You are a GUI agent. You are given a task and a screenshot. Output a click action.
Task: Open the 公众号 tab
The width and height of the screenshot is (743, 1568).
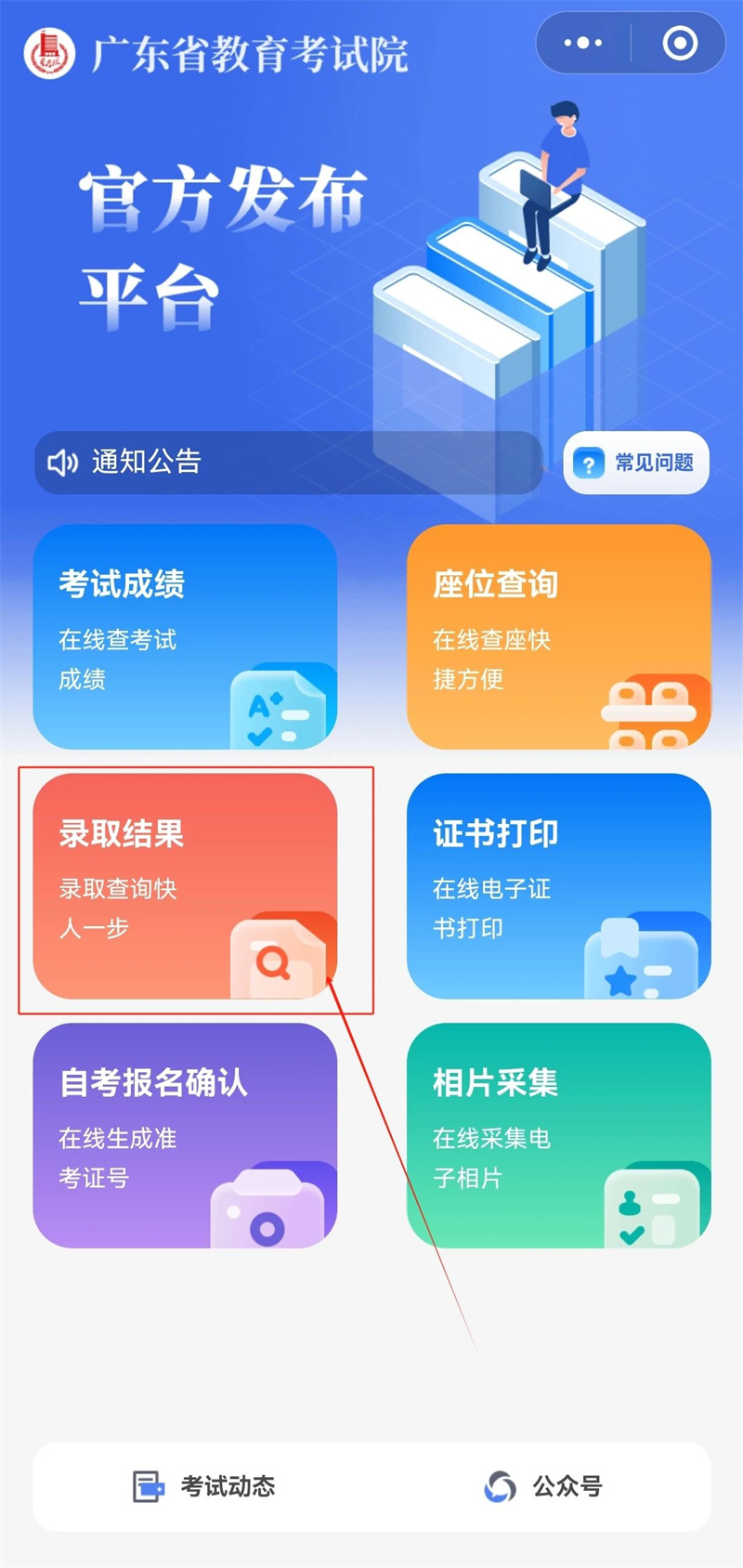(x=543, y=1486)
